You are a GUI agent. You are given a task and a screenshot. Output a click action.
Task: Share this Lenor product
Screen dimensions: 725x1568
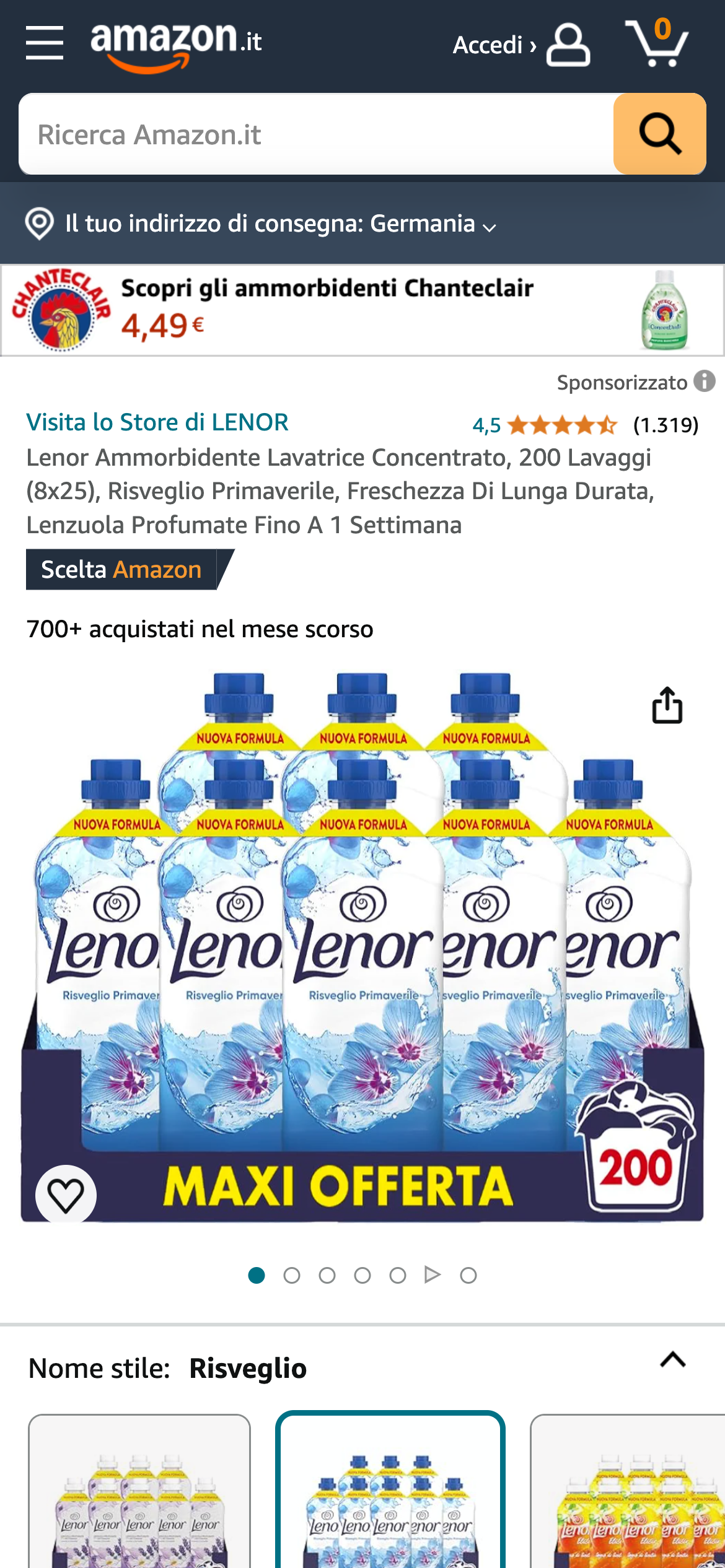[x=667, y=705]
